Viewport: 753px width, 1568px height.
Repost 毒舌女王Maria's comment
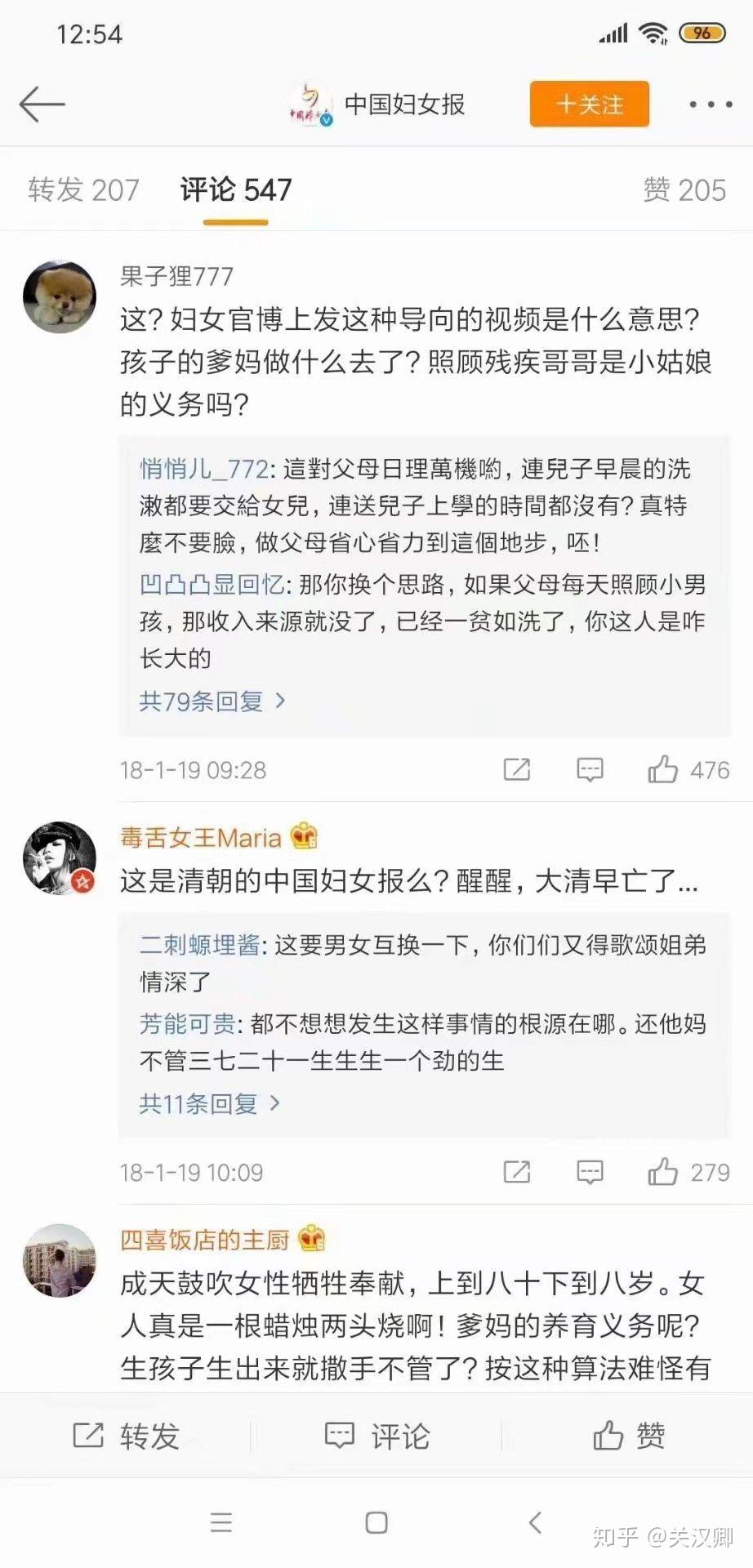517,1172
